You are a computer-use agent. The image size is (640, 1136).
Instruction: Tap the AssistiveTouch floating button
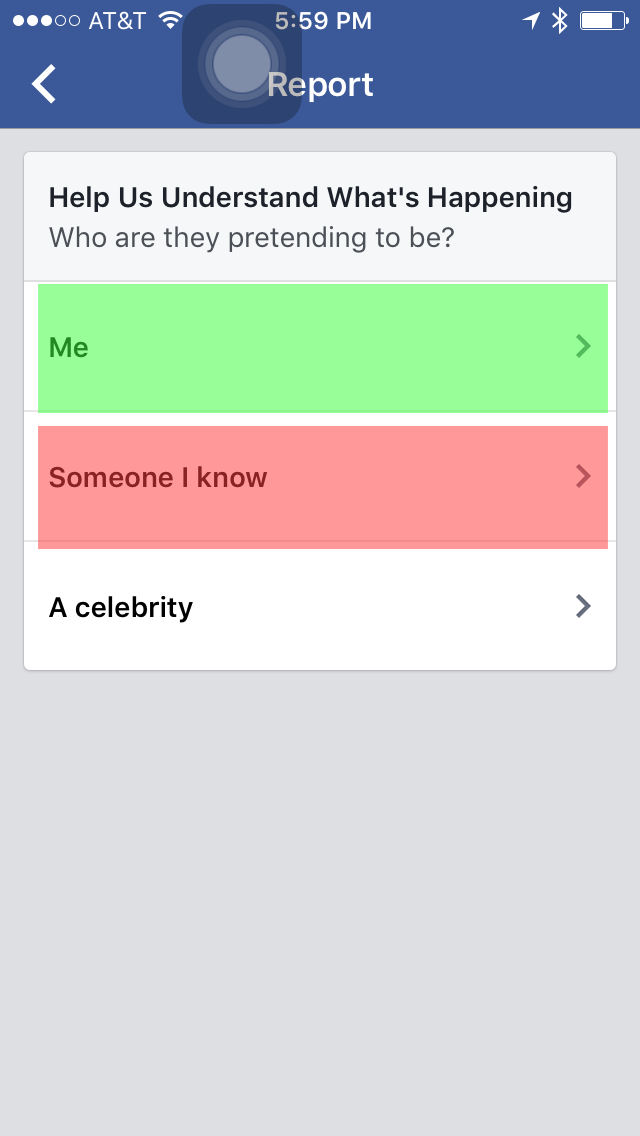pyautogui.click(x=241, y=65)
